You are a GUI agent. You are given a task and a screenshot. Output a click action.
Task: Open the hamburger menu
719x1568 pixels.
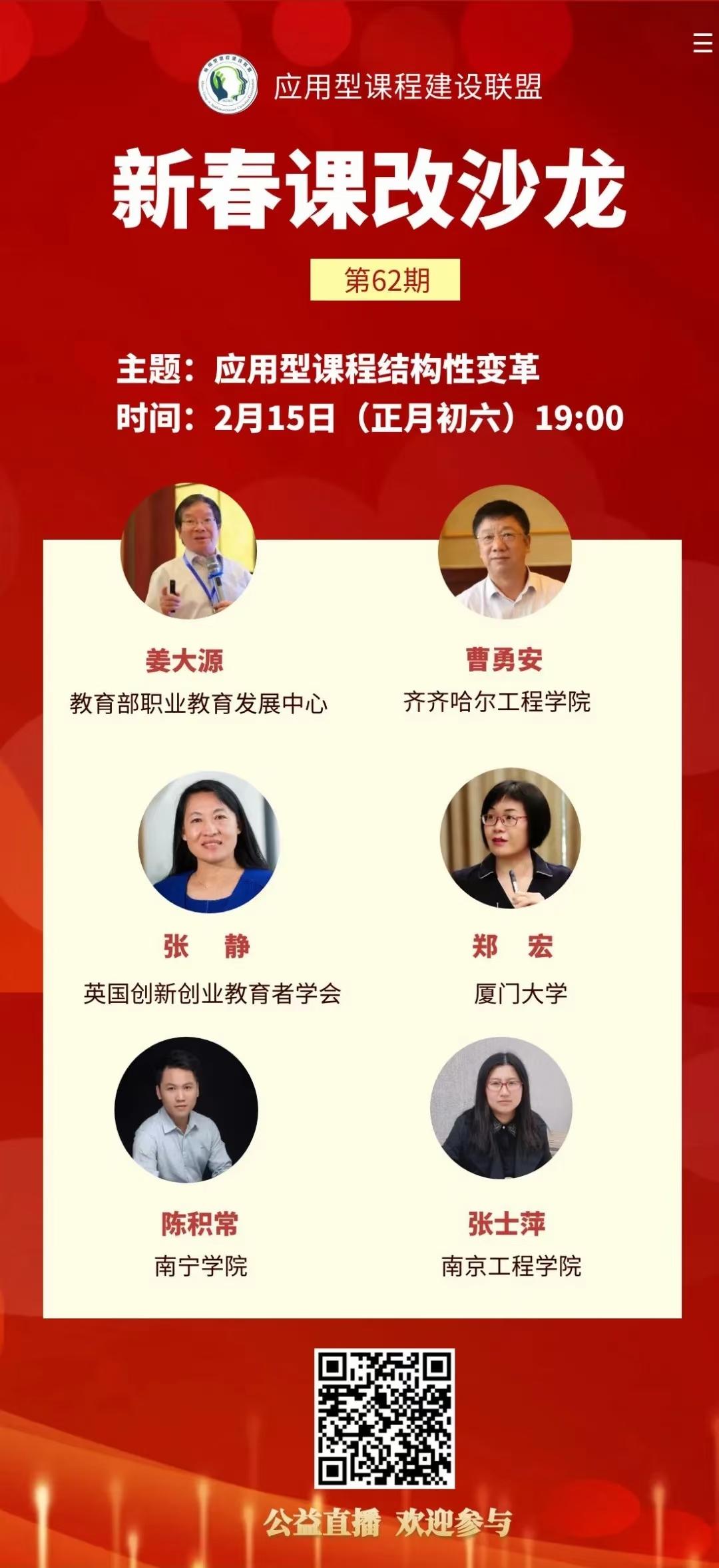[x=702, y=44]
